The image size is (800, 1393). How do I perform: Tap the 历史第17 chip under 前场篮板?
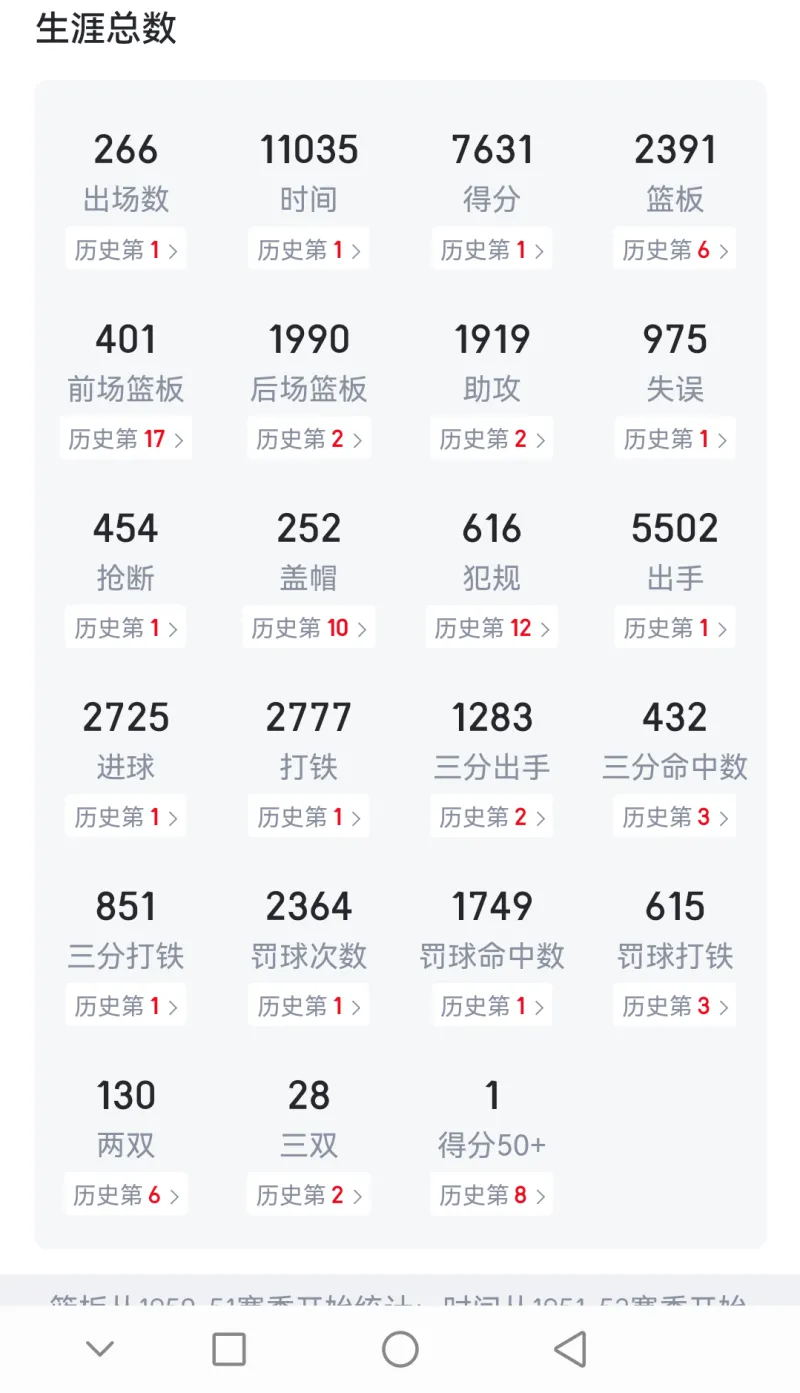(x=126, y=438)
